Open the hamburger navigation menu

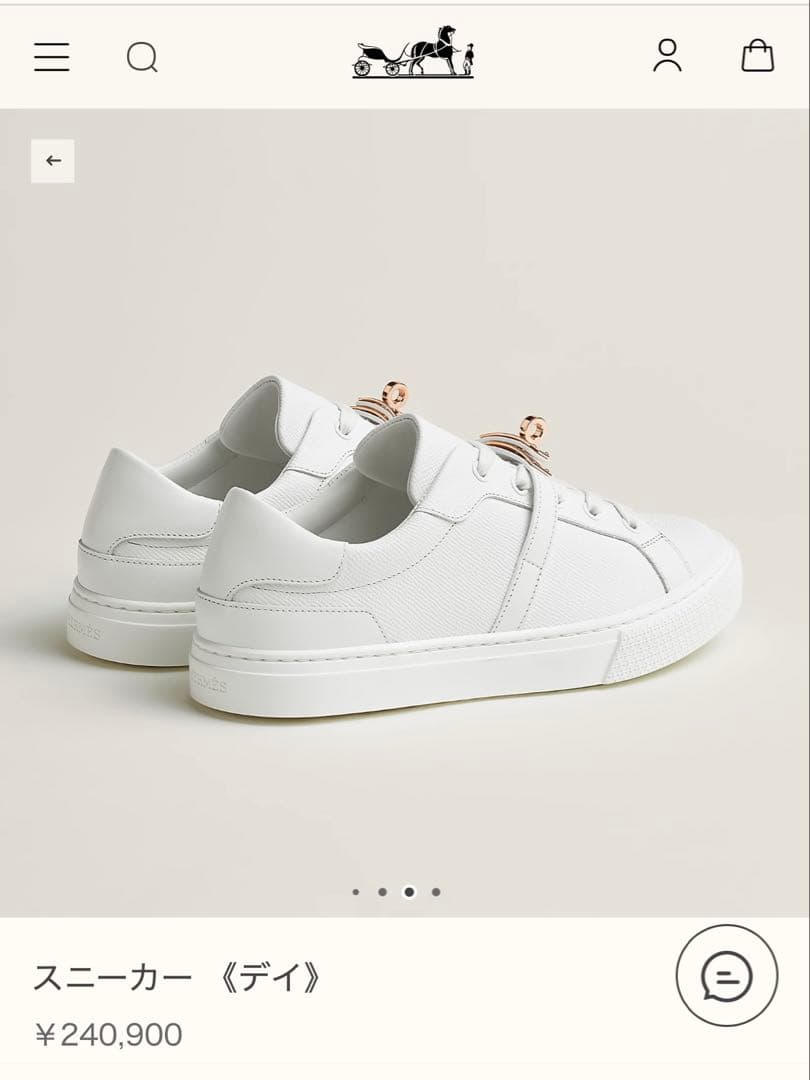pyautogui.click(x=52, y=57)
